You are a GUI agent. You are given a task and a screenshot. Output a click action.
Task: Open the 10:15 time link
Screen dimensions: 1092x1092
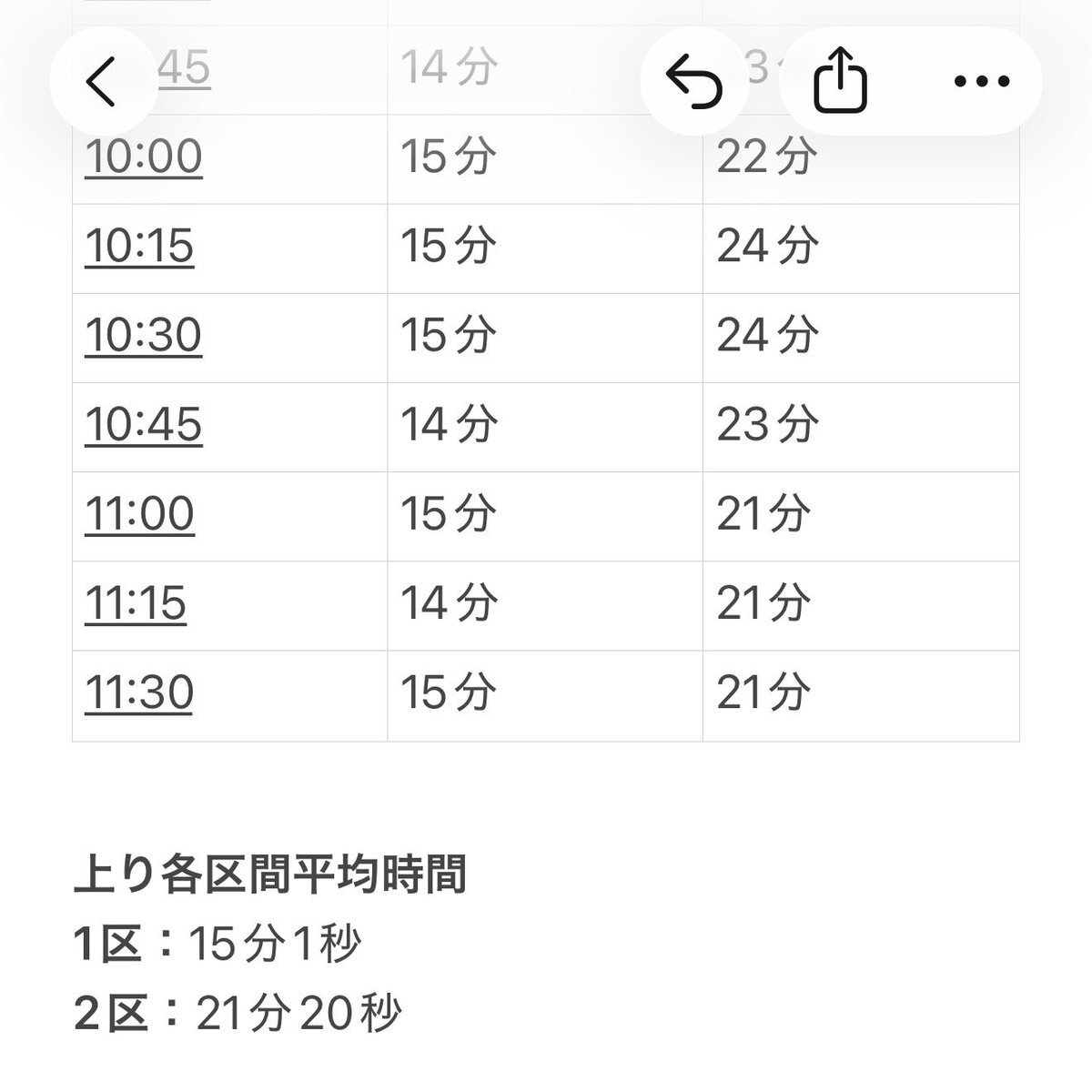click(139, 246)
